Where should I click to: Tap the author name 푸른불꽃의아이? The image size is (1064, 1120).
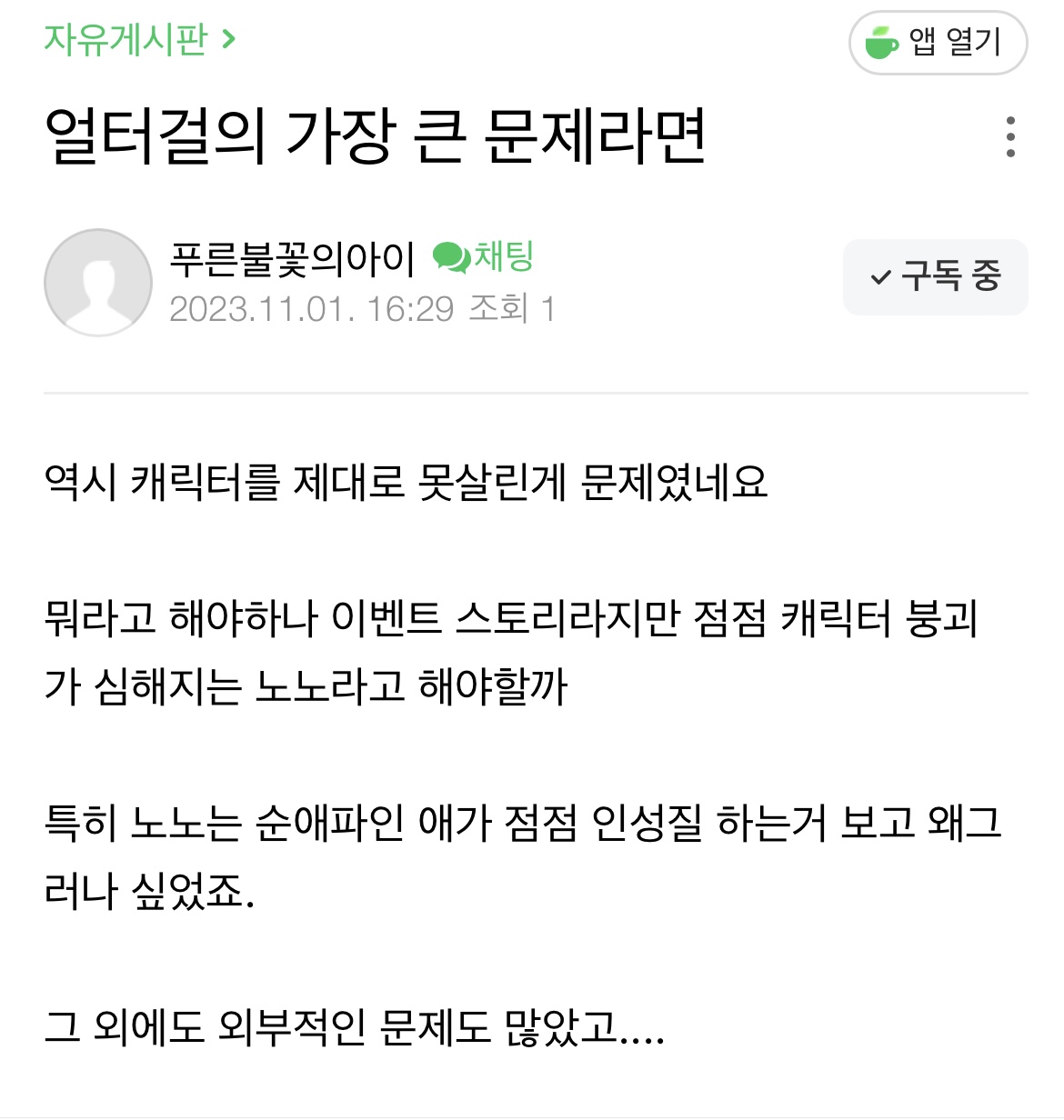coord(293,259)
